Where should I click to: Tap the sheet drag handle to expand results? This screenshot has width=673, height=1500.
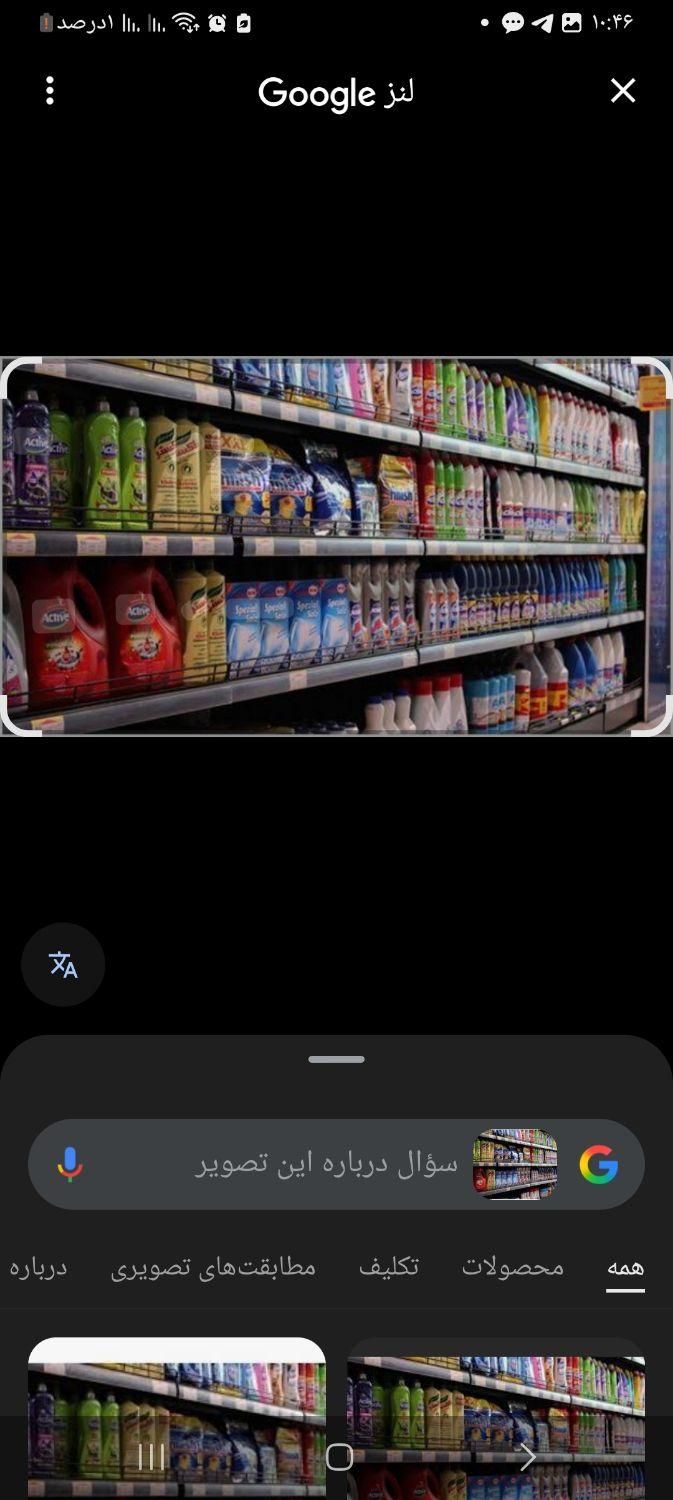pos(336,1059)
